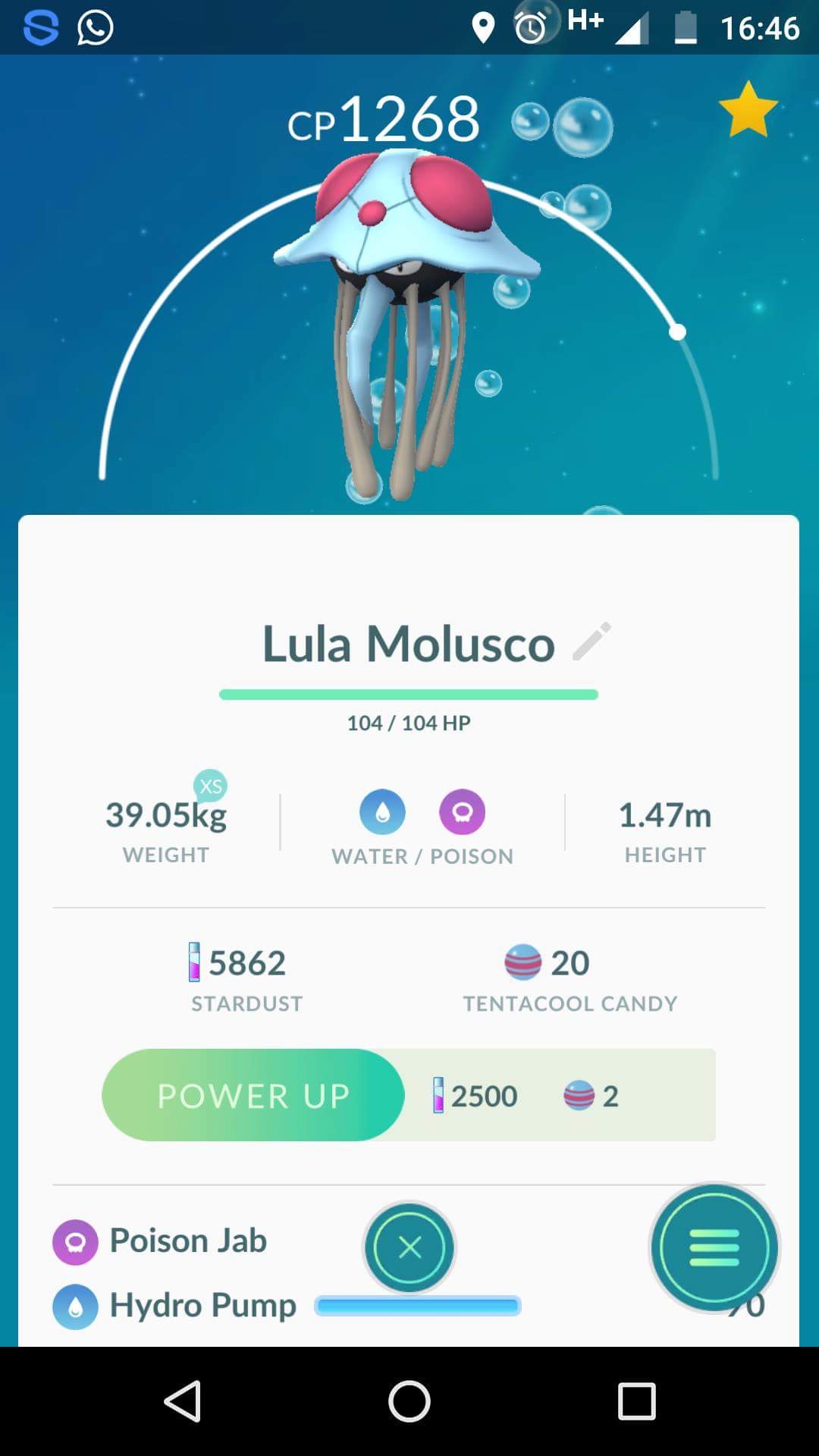Go back with the system back button
819x1456 pixels.
coord(182,1401)
